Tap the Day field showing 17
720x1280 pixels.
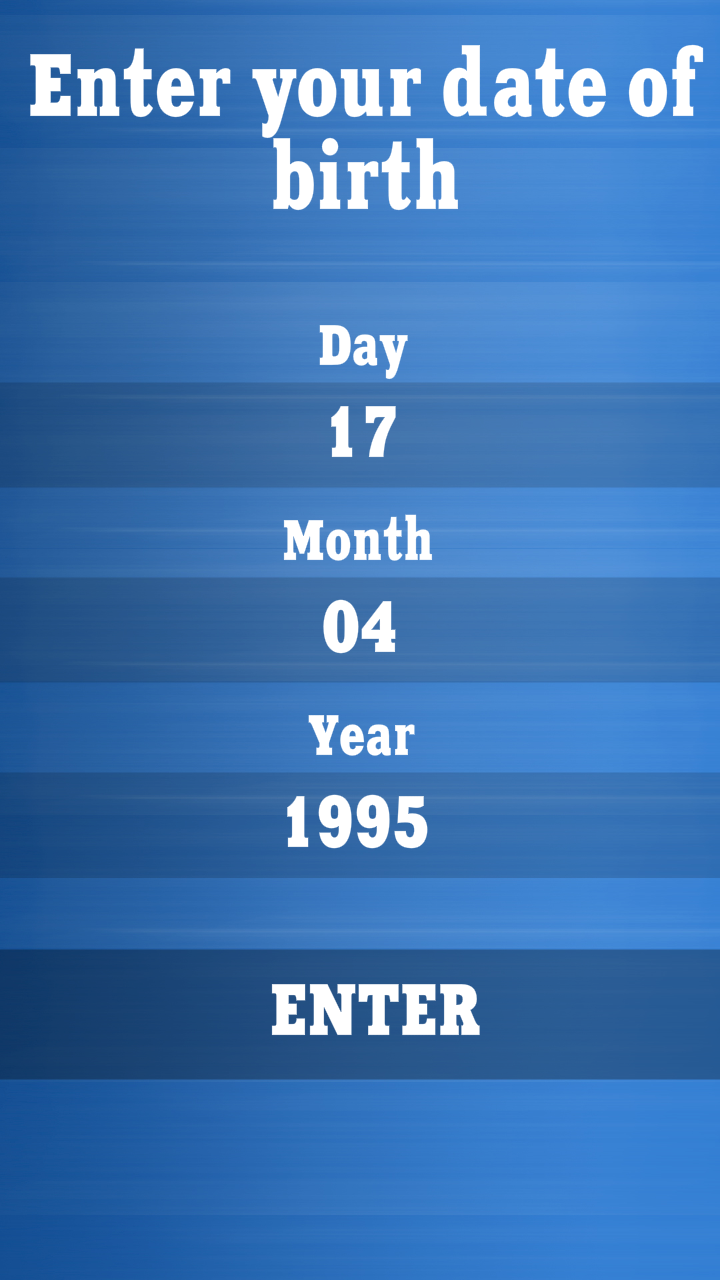360,434
